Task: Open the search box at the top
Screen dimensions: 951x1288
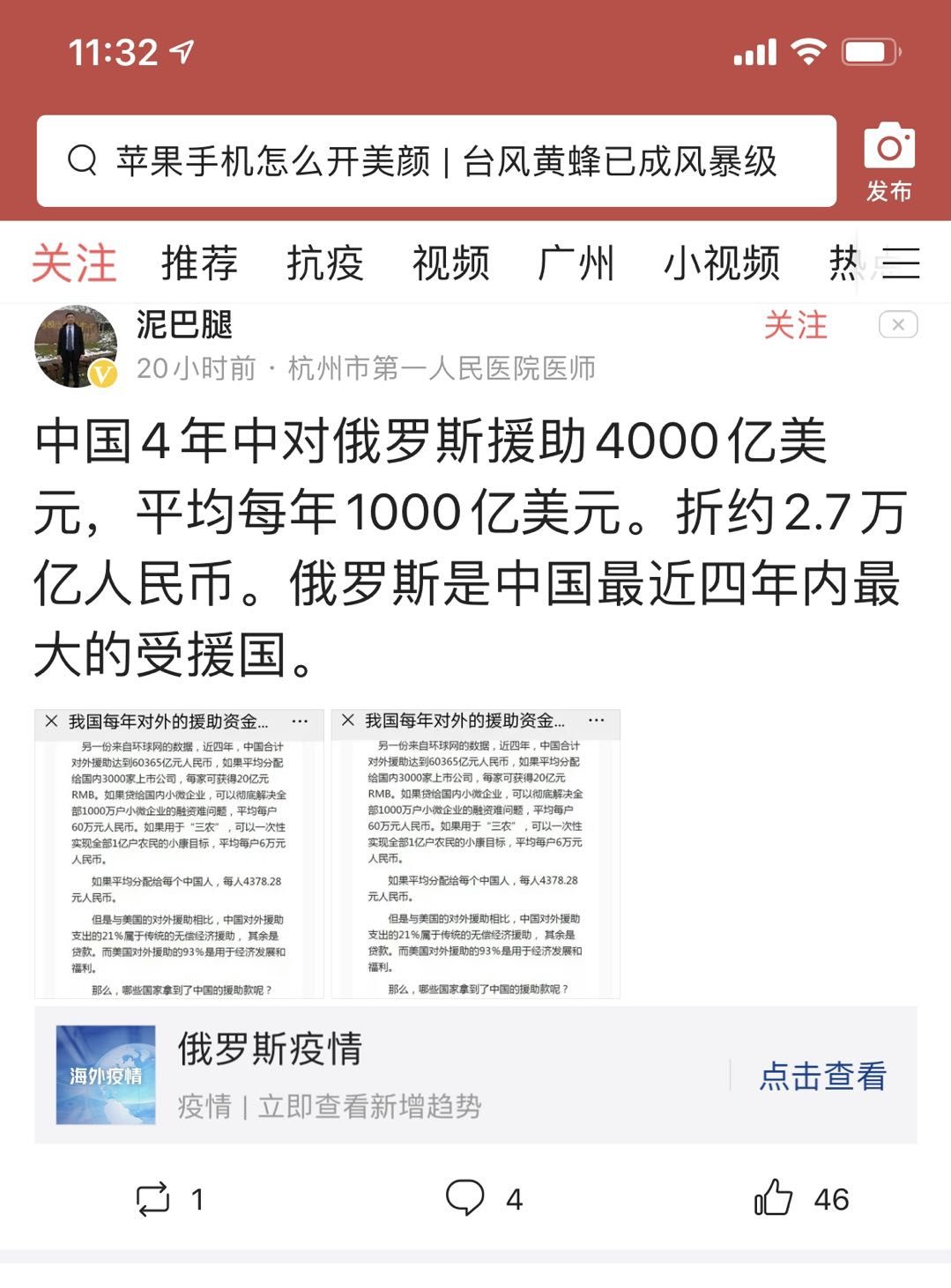Action: coord(435,161)
